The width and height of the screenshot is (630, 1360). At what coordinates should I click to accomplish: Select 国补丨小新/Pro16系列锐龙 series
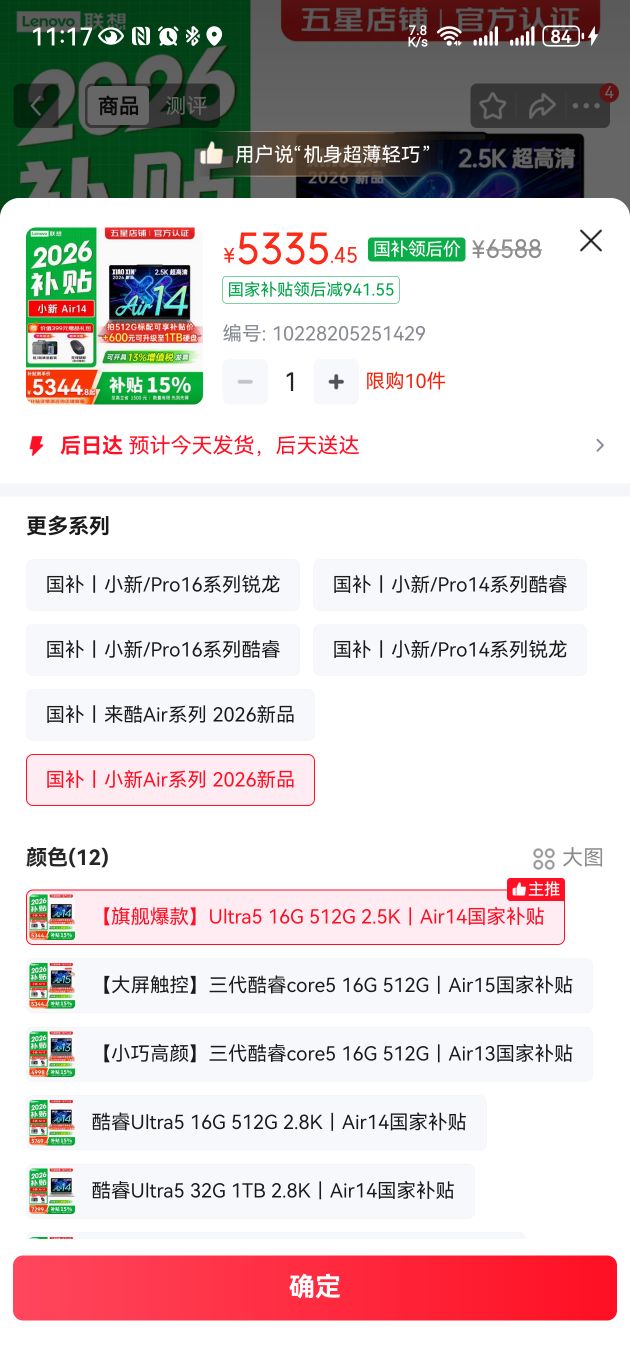pyautogui.click(x=163, y=585)
